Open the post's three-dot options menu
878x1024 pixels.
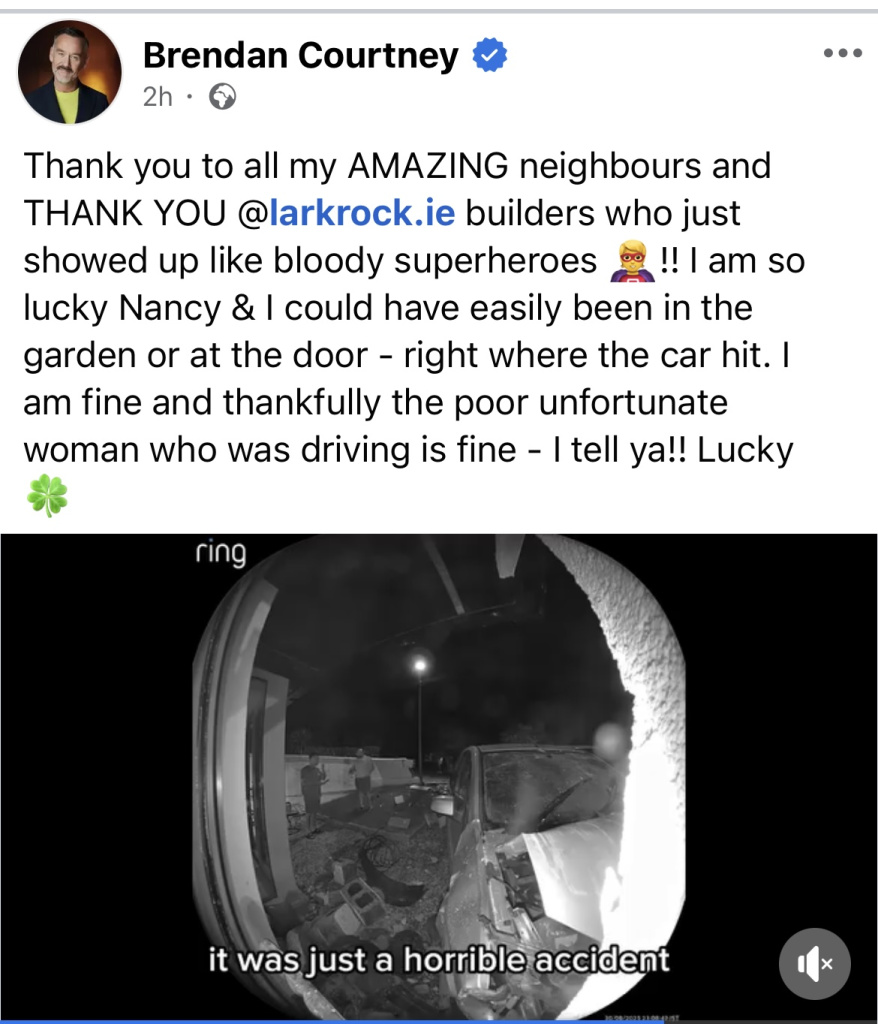point(842,54)
